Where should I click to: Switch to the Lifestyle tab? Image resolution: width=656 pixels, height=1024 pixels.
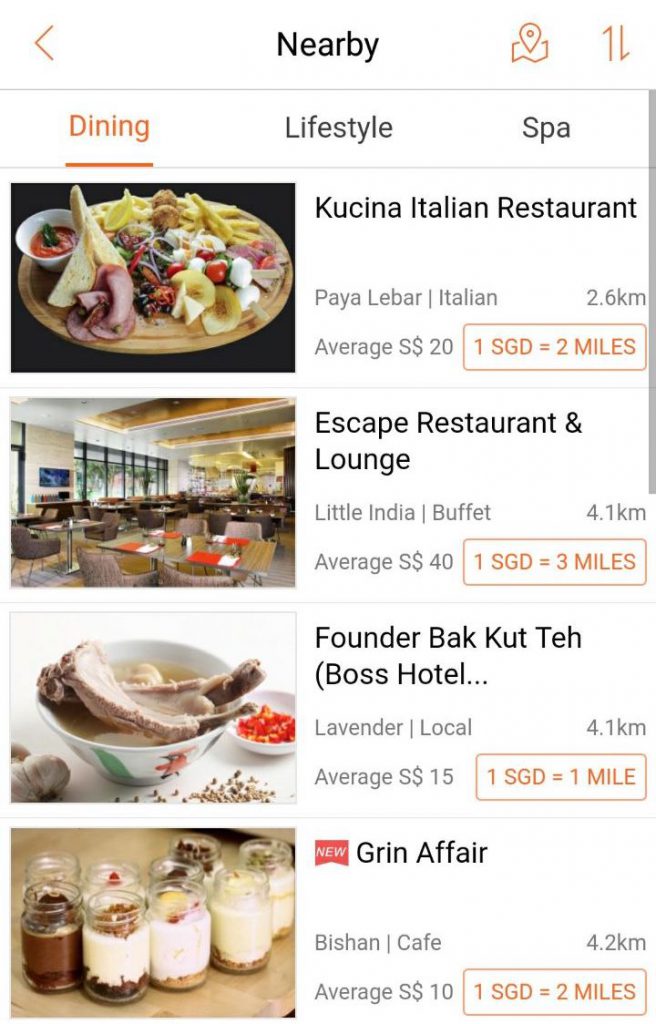coord(338,128)
